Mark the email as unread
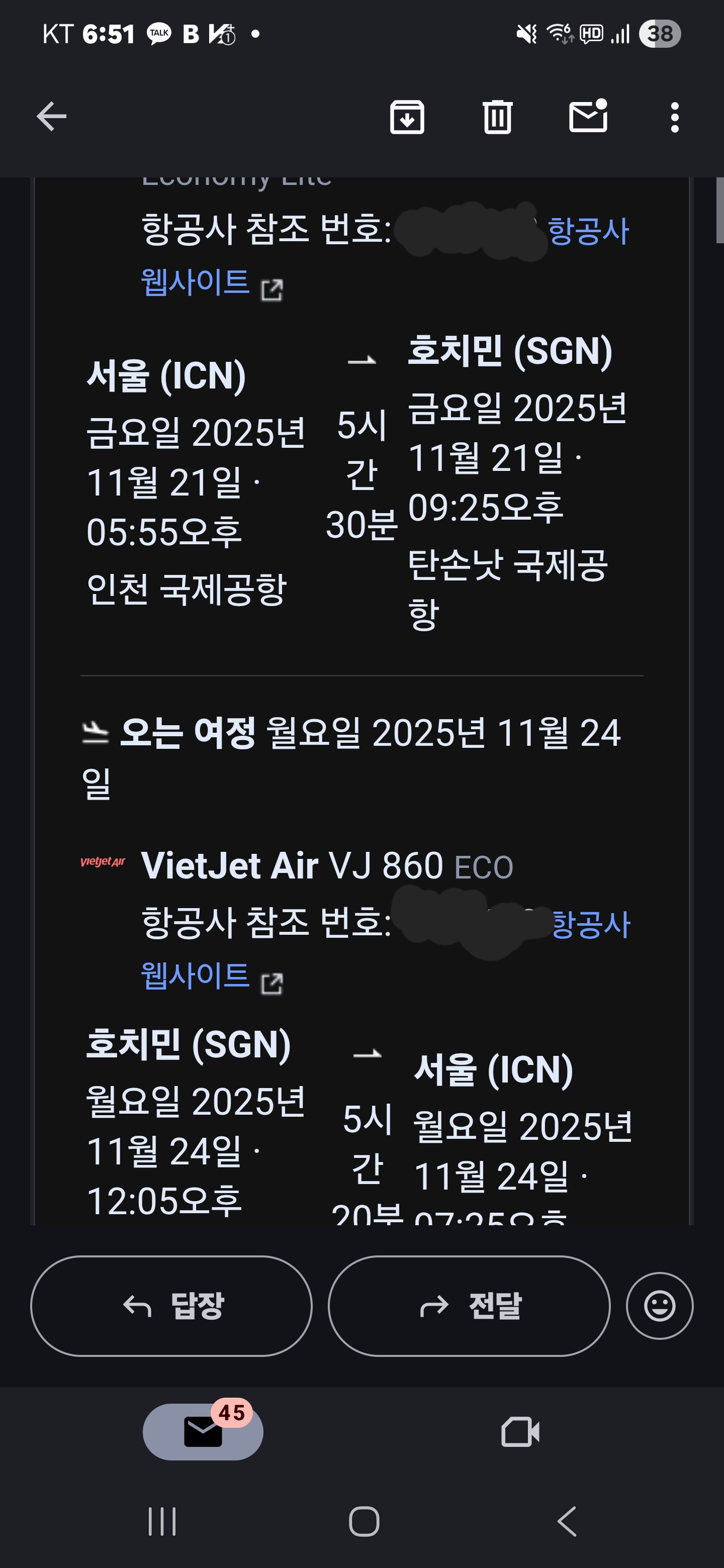The height and width of the screenshot is (1568, 724). (588, 116)
